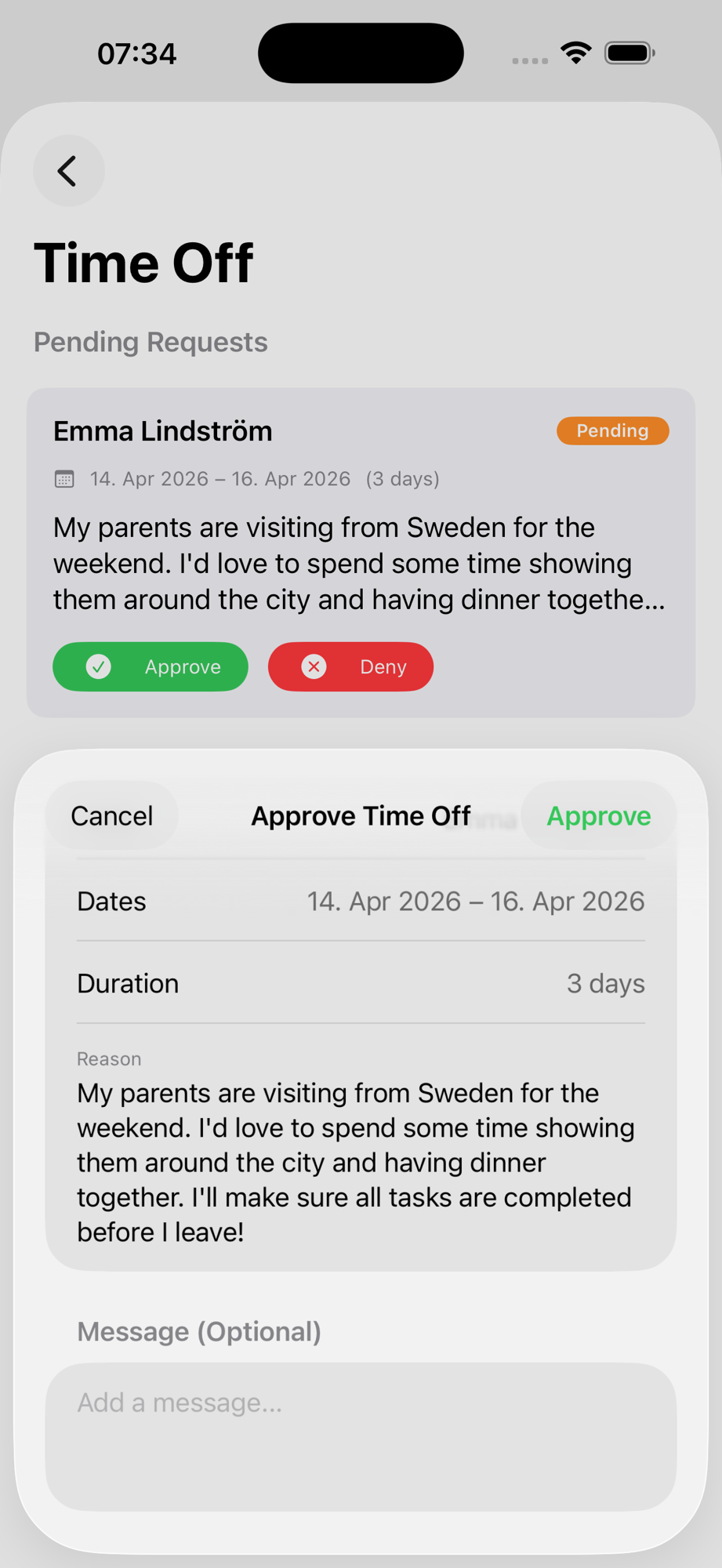Viewport: 722px width, 1568px height.
Task: Deny Emma Lindström's time off request
Action: 350,666
